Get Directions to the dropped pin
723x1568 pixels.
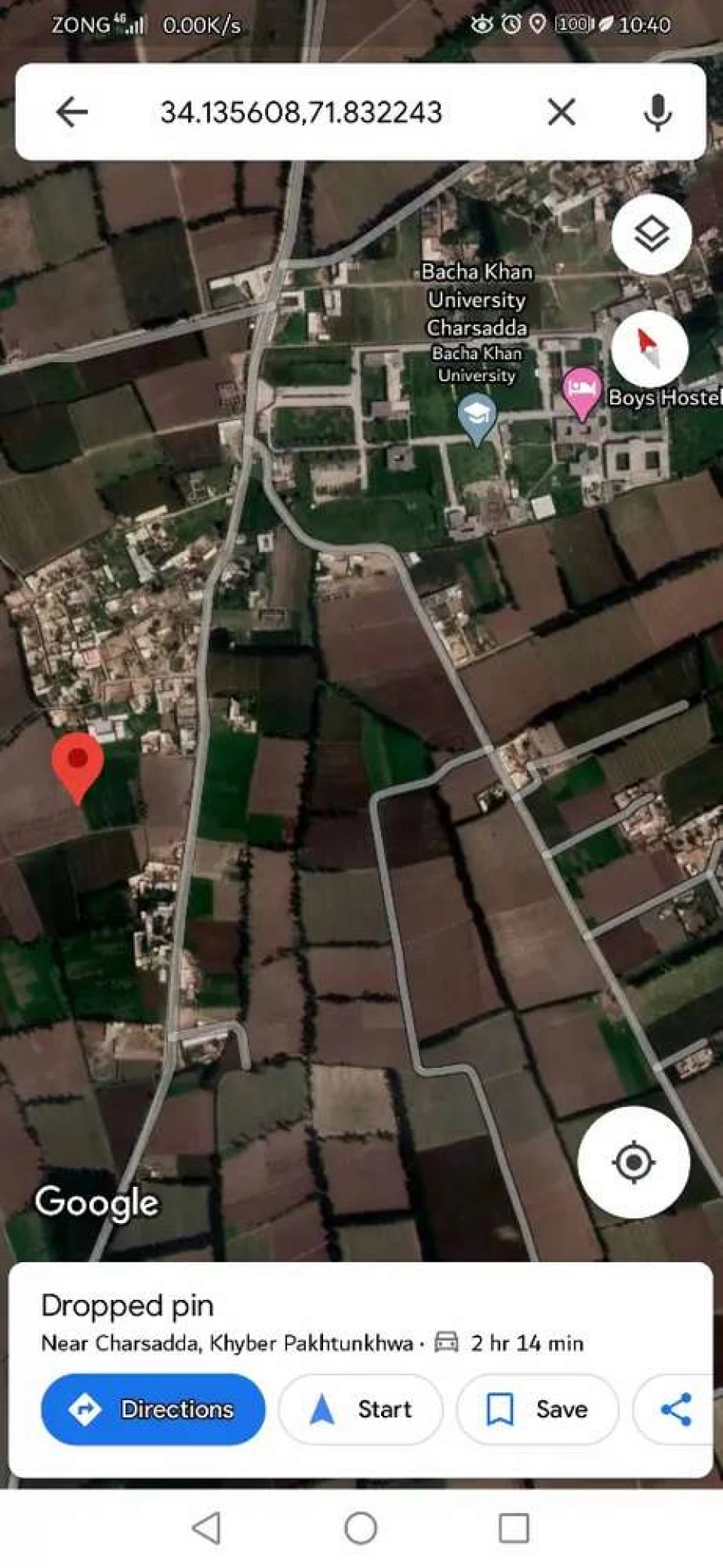click(x=153, y=1409)
